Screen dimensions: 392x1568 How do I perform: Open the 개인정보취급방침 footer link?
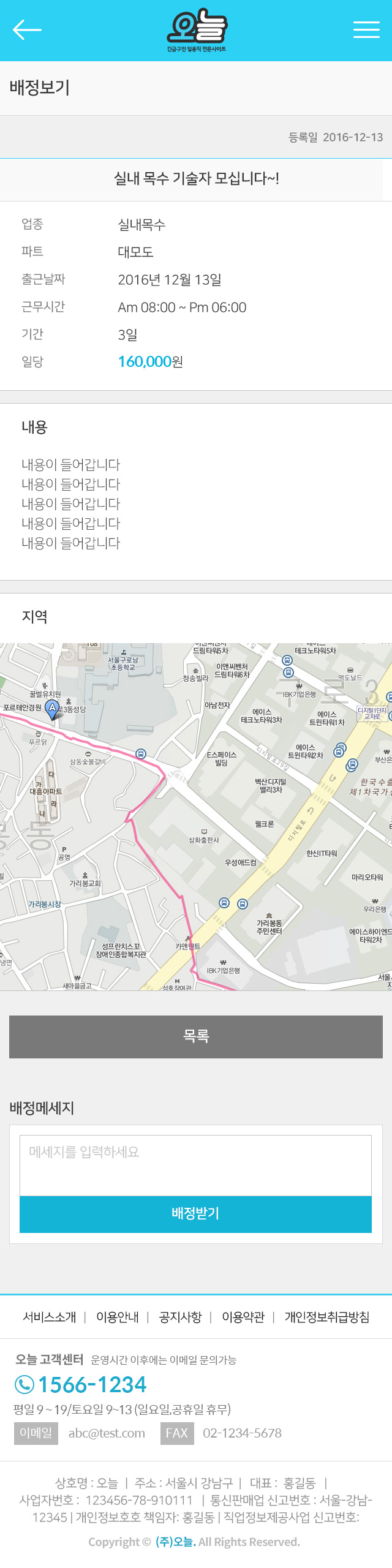(x=327, y=1317)
